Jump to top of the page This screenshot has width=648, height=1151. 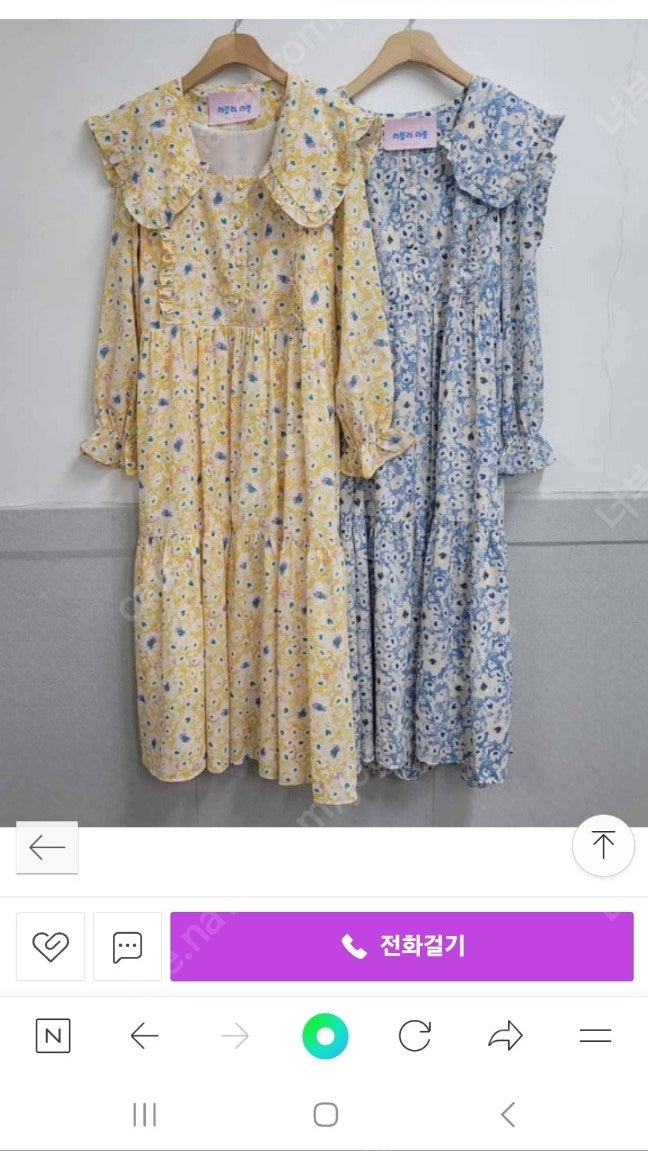603,846
